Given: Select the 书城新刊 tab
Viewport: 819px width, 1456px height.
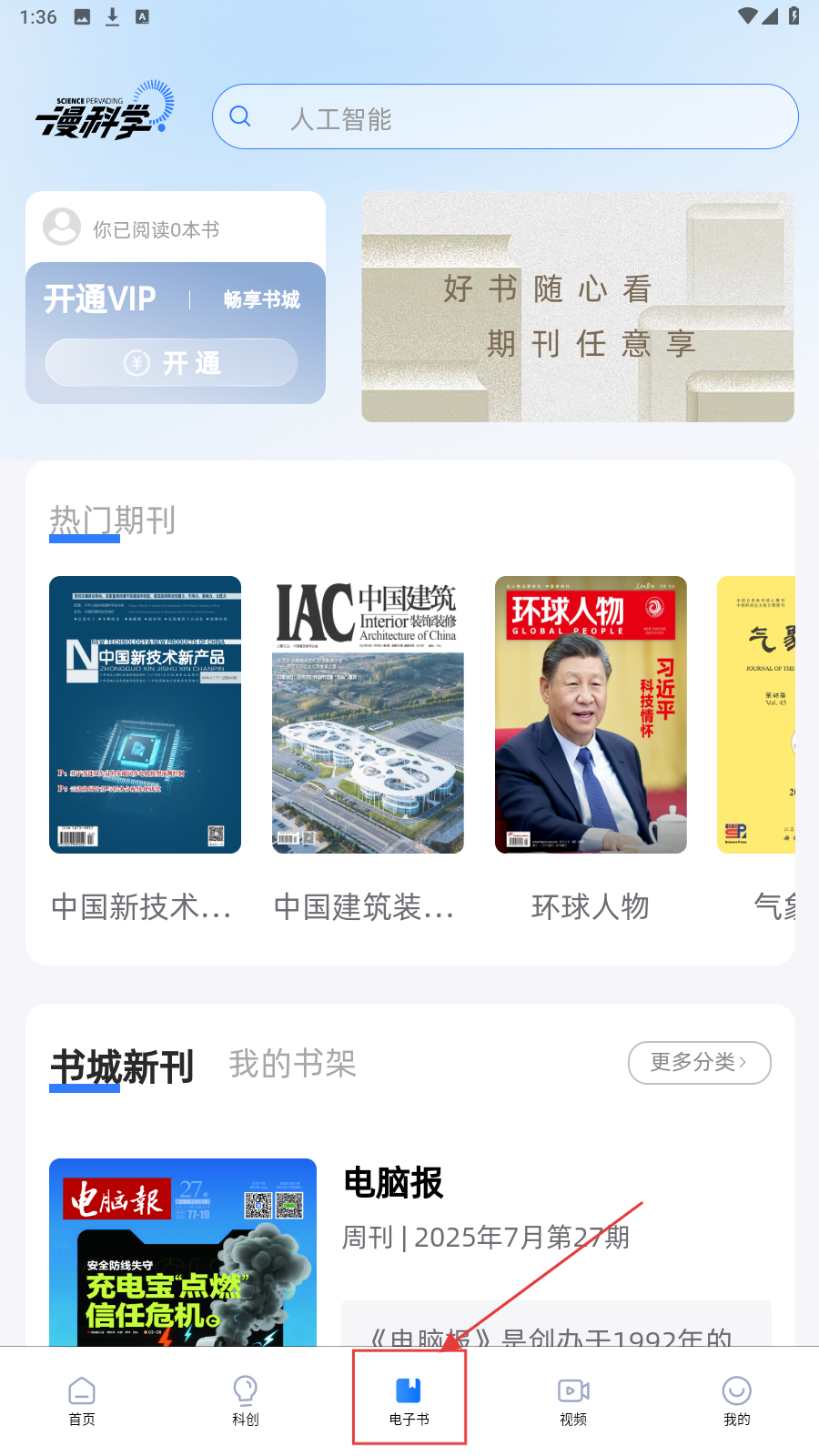Looking at the screenshot, I should [x=122, y=1067].
